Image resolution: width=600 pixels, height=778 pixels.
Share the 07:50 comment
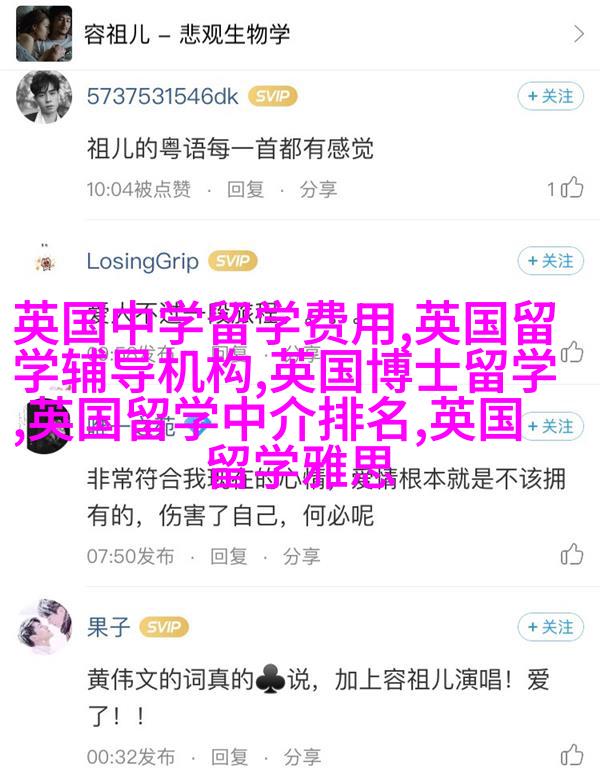[x=303, y=555]
